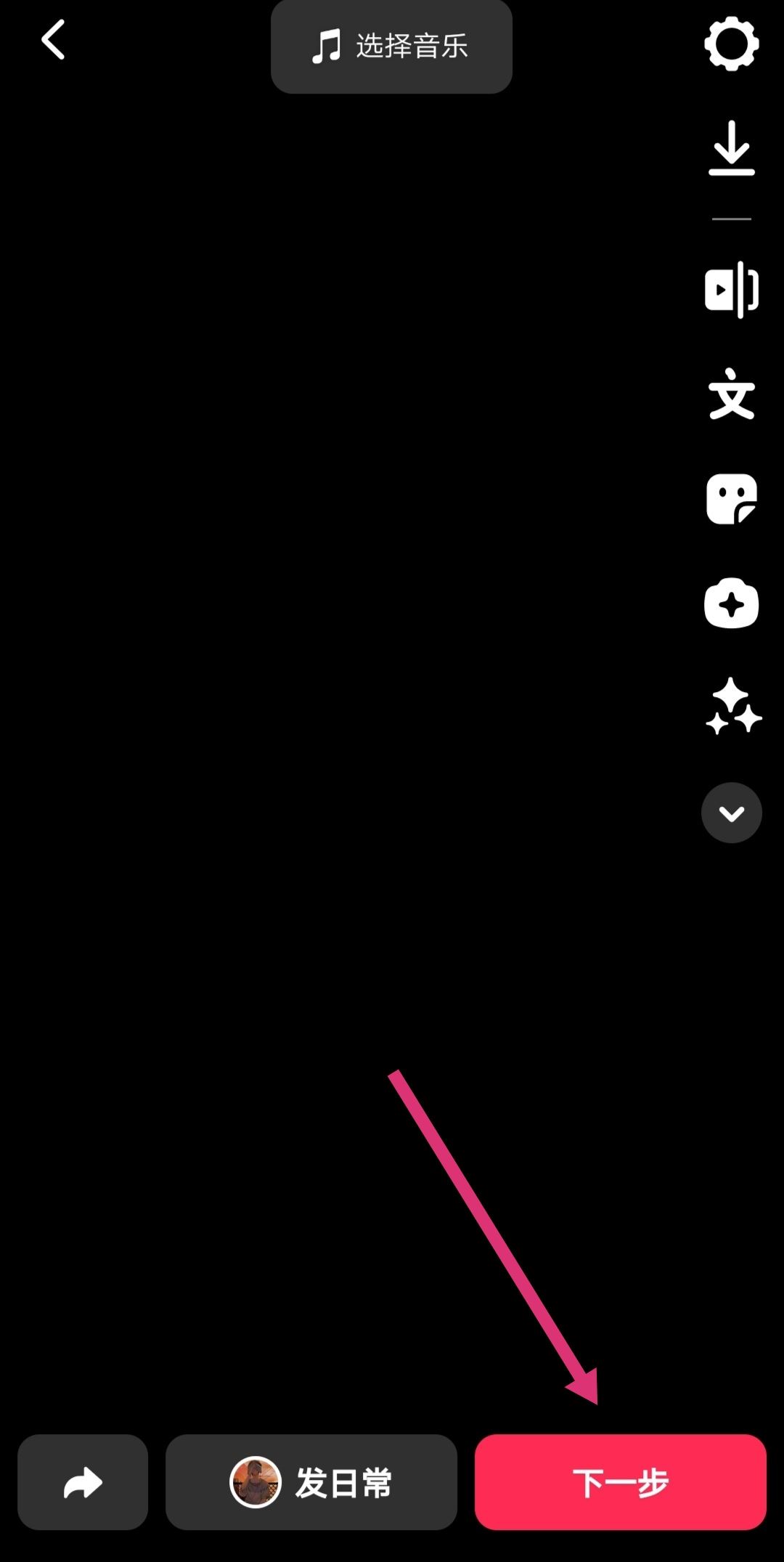Share using the forward arrow button
The height and width of the screenshot is (1562, 784).
pyautogui.click(x=83, y=1482)
